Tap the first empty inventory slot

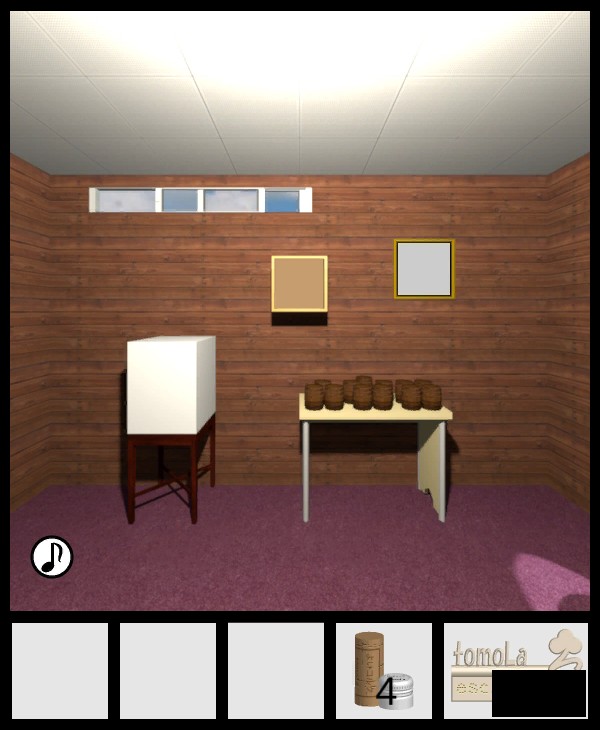(x=60, y=670)
